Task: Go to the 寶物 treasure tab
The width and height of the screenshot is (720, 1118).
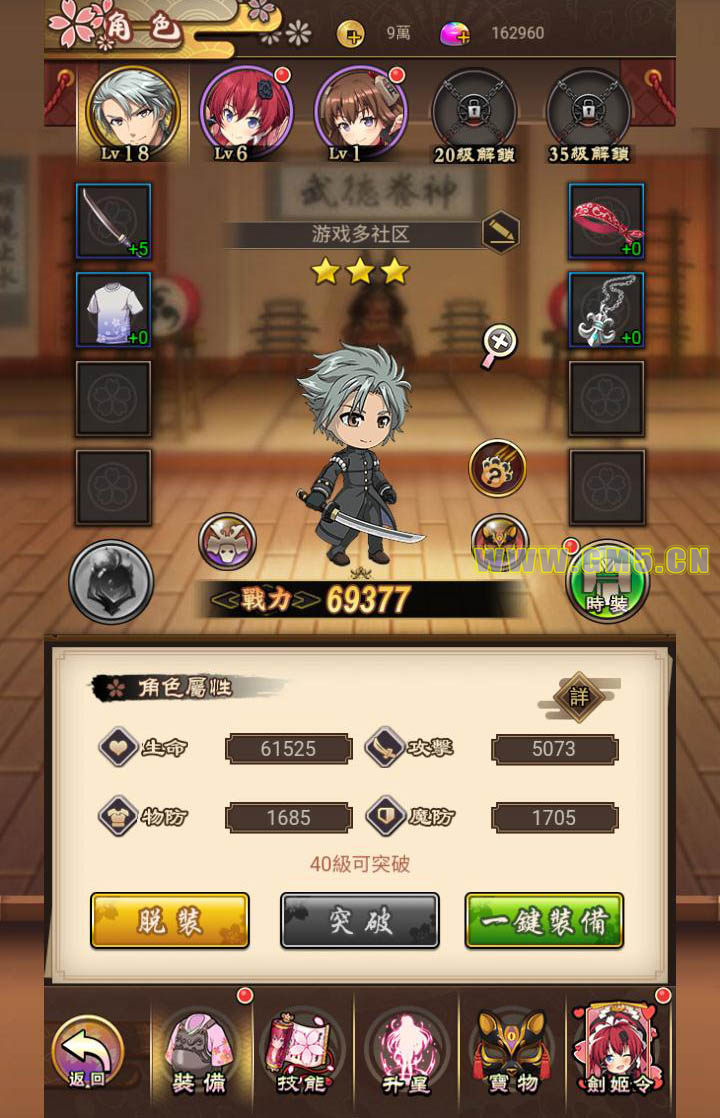Action: (x=511, y=1053)
